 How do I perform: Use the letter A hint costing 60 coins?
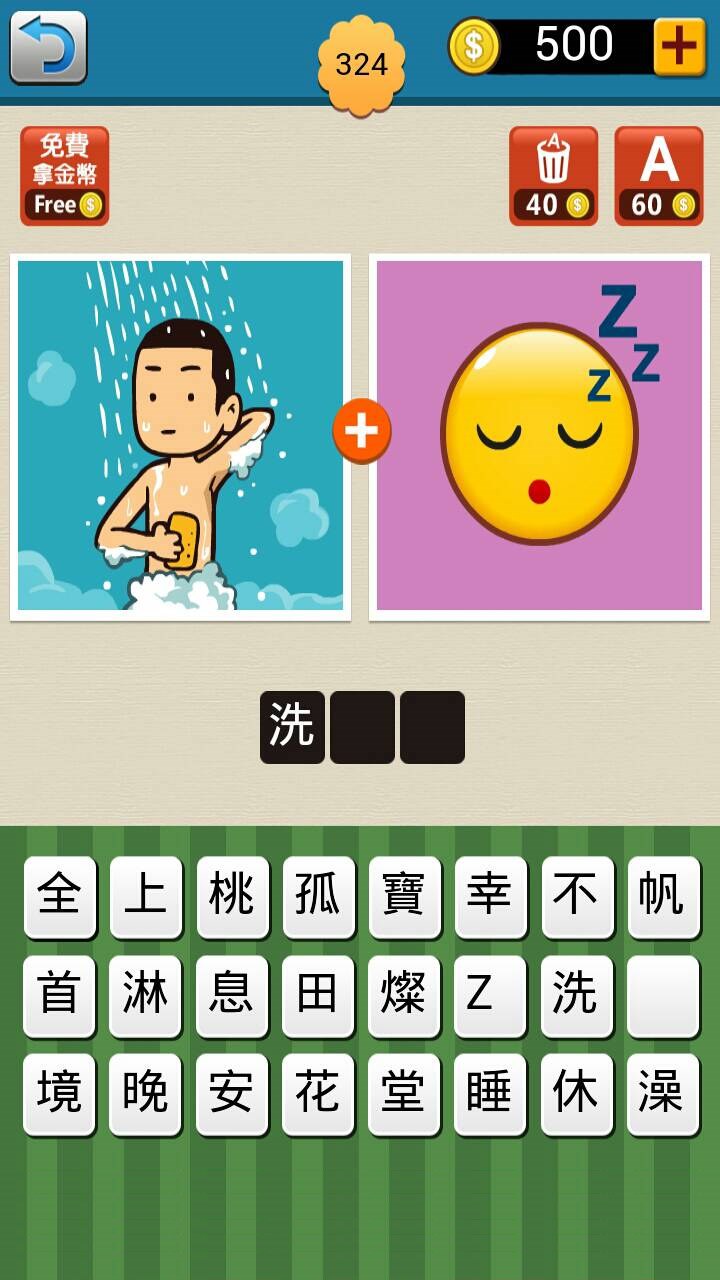(658, 176)
